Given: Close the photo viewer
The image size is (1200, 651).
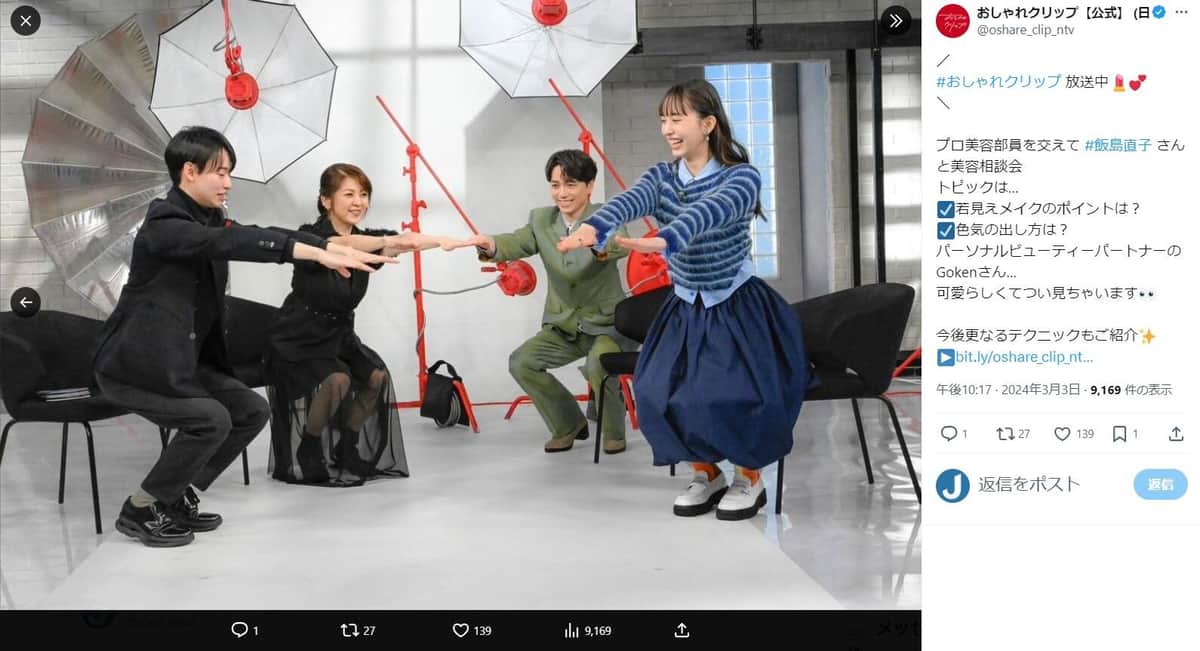Looking at the screenshot, I should 25,20.
